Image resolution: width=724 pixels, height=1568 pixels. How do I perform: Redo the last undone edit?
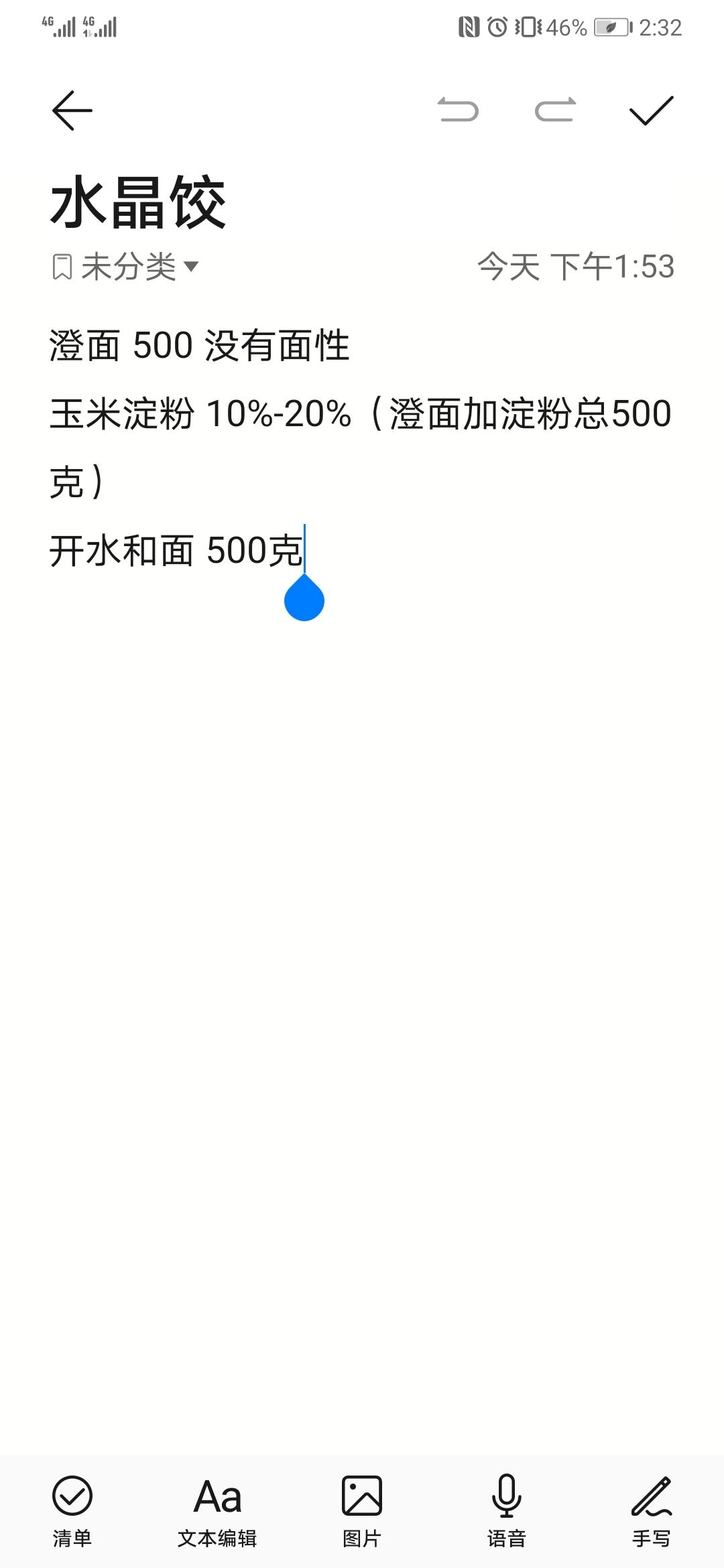554,109
